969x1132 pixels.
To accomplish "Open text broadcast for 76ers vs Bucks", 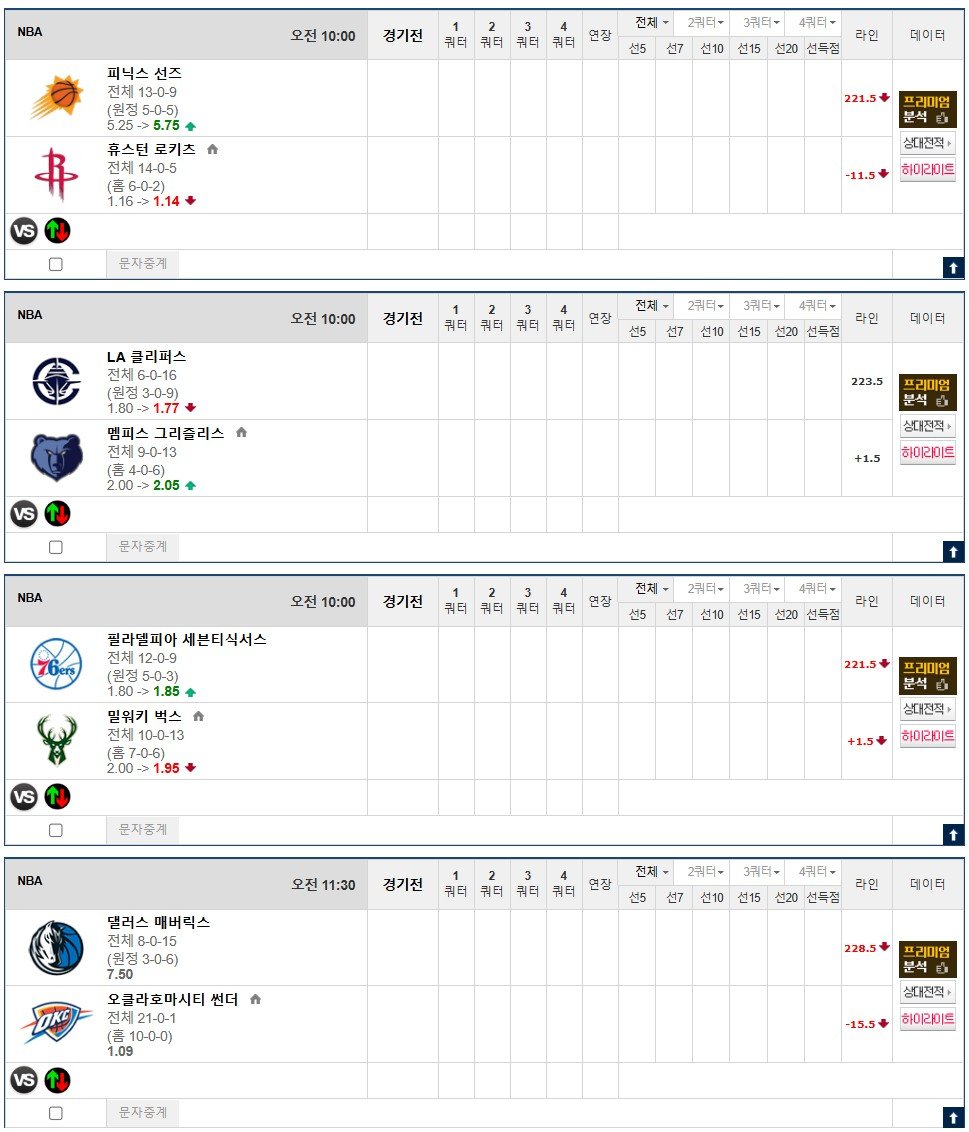I will [x=142, y=830].
